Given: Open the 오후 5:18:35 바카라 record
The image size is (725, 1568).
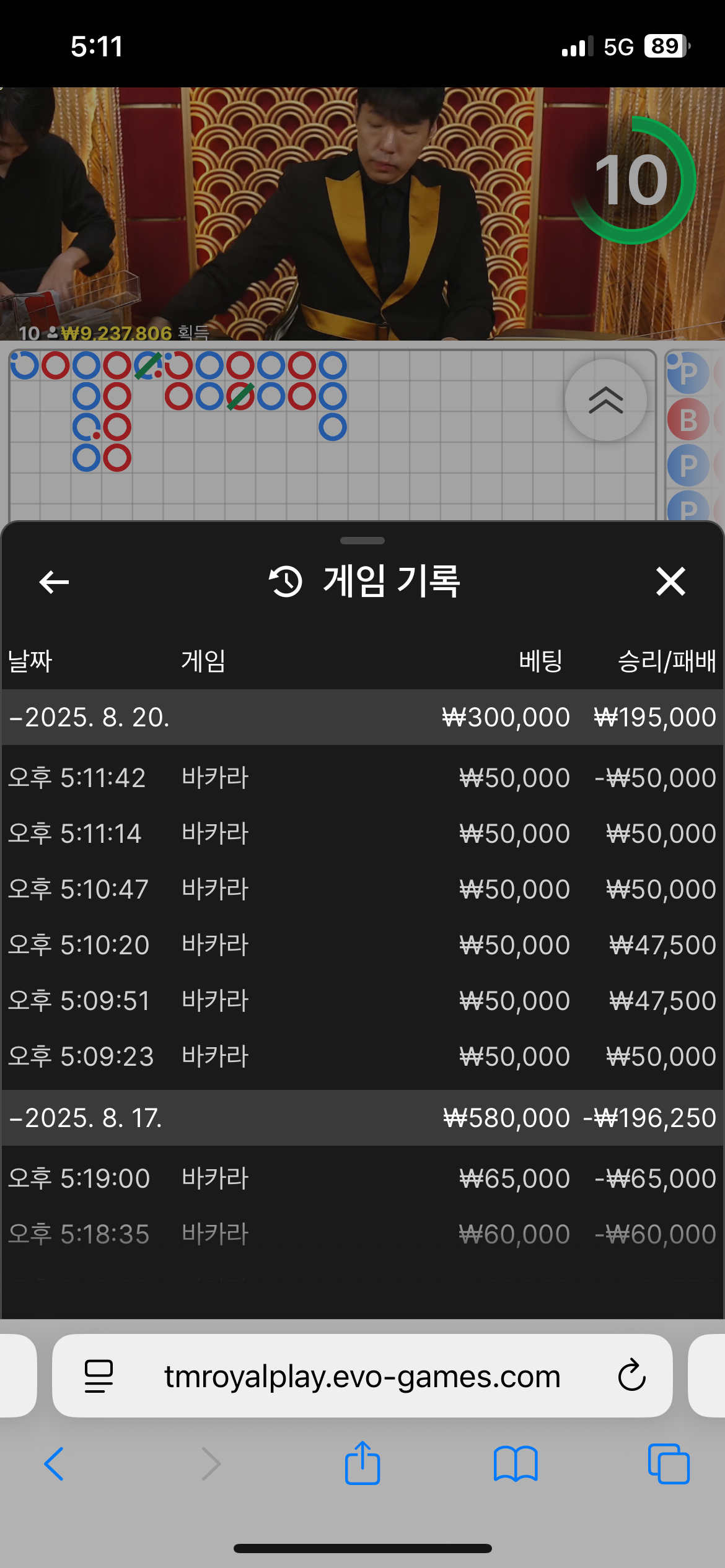Looking at the screenshot, I should click(x=362, y=1234).
